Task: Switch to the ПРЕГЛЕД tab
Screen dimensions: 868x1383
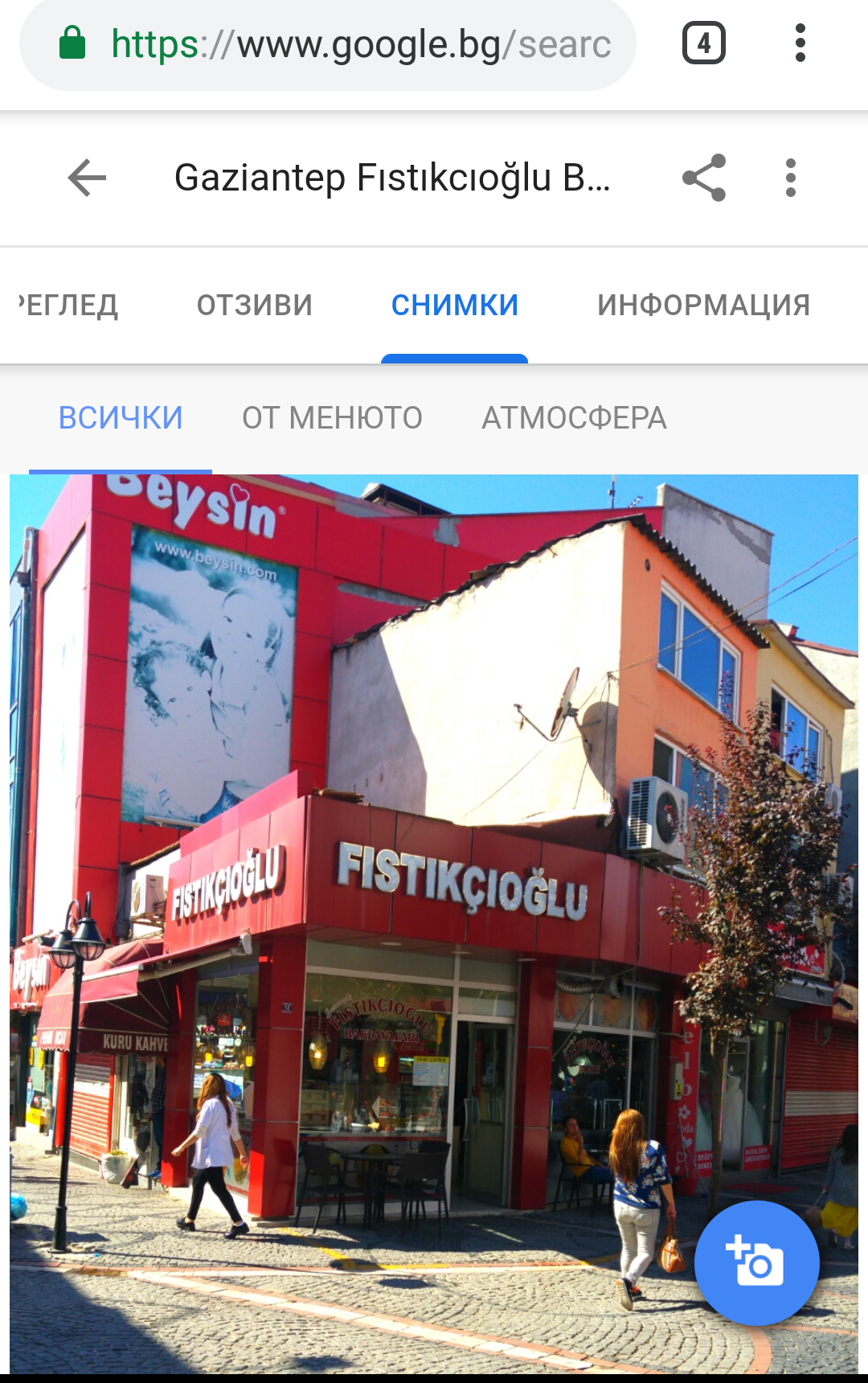Action: (x=68, y=306)
